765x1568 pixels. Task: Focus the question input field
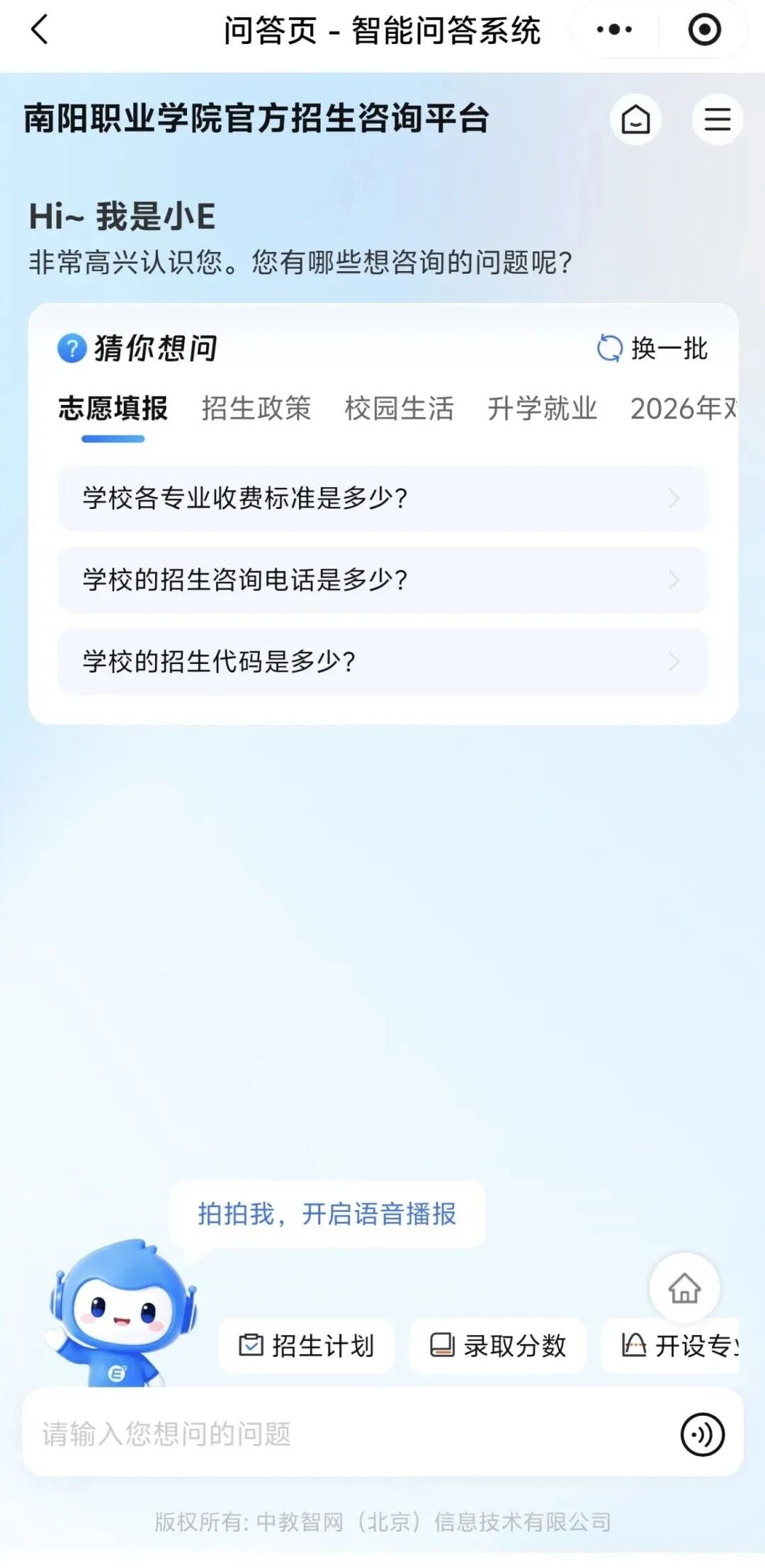coord(340,1433)
